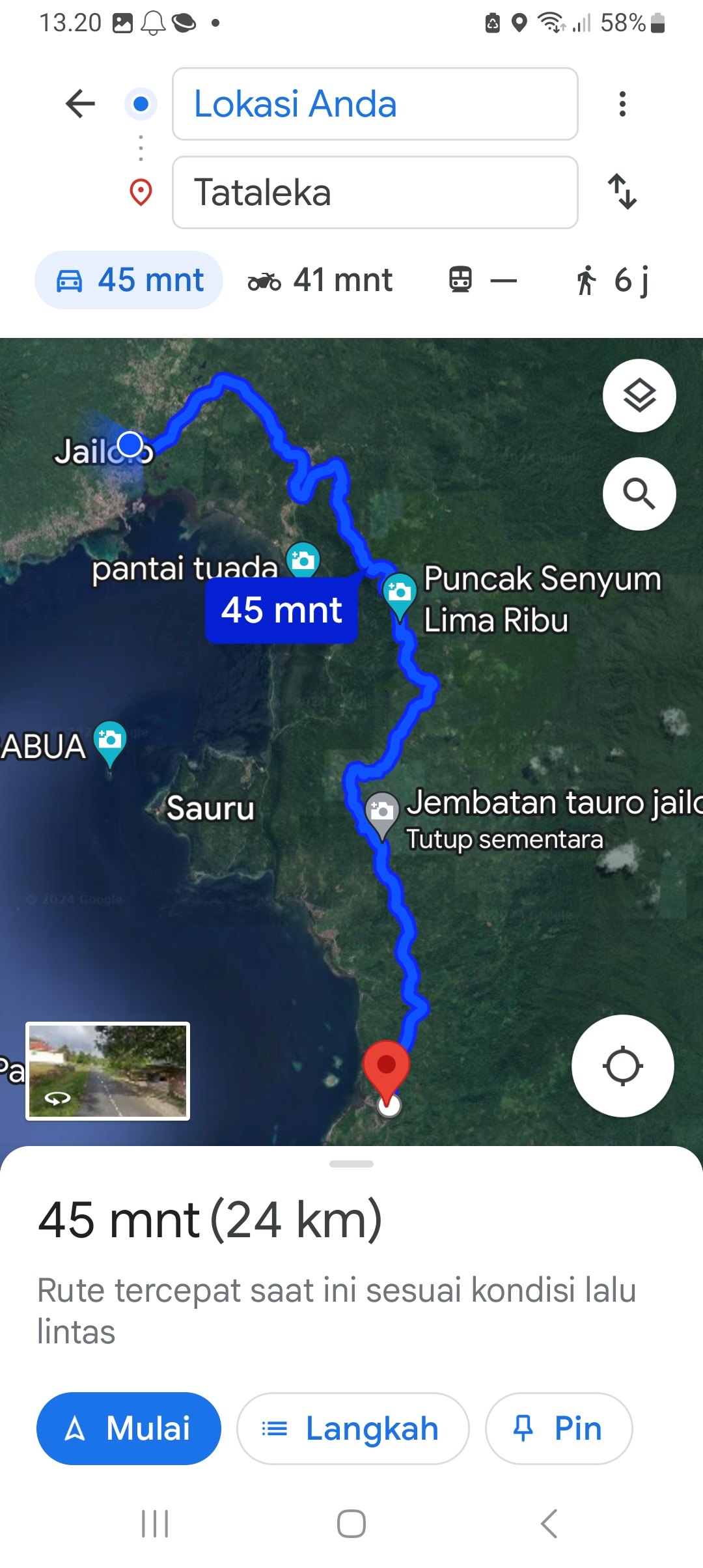Switch to public transit mode
This screenshot has height=1568, width=703.
coord(482,280)
